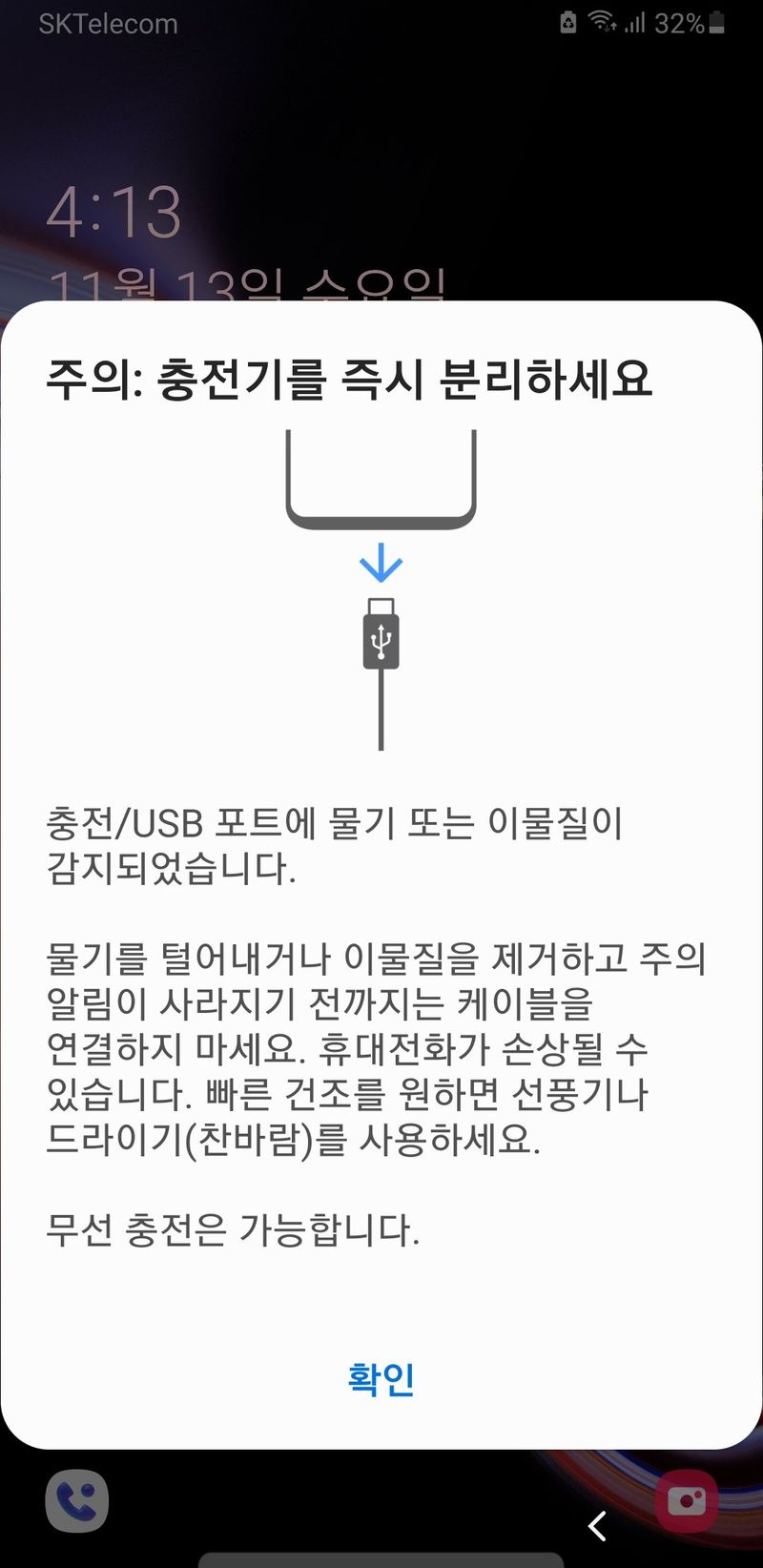Tap the navigation bar back arrow
Image resolution: width=763 pixels, height=1568 pixels.
point(597,1526)
